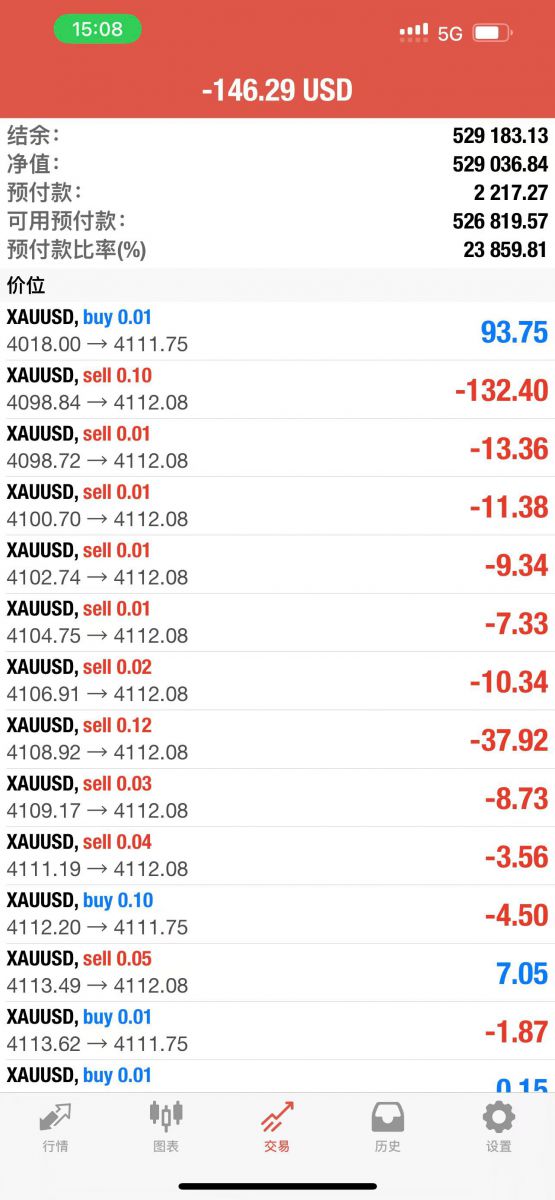Select the sell 0.05 position at 4113.49
The width and height of the screenshot is (555, 1200).
[x=277, y=971]
